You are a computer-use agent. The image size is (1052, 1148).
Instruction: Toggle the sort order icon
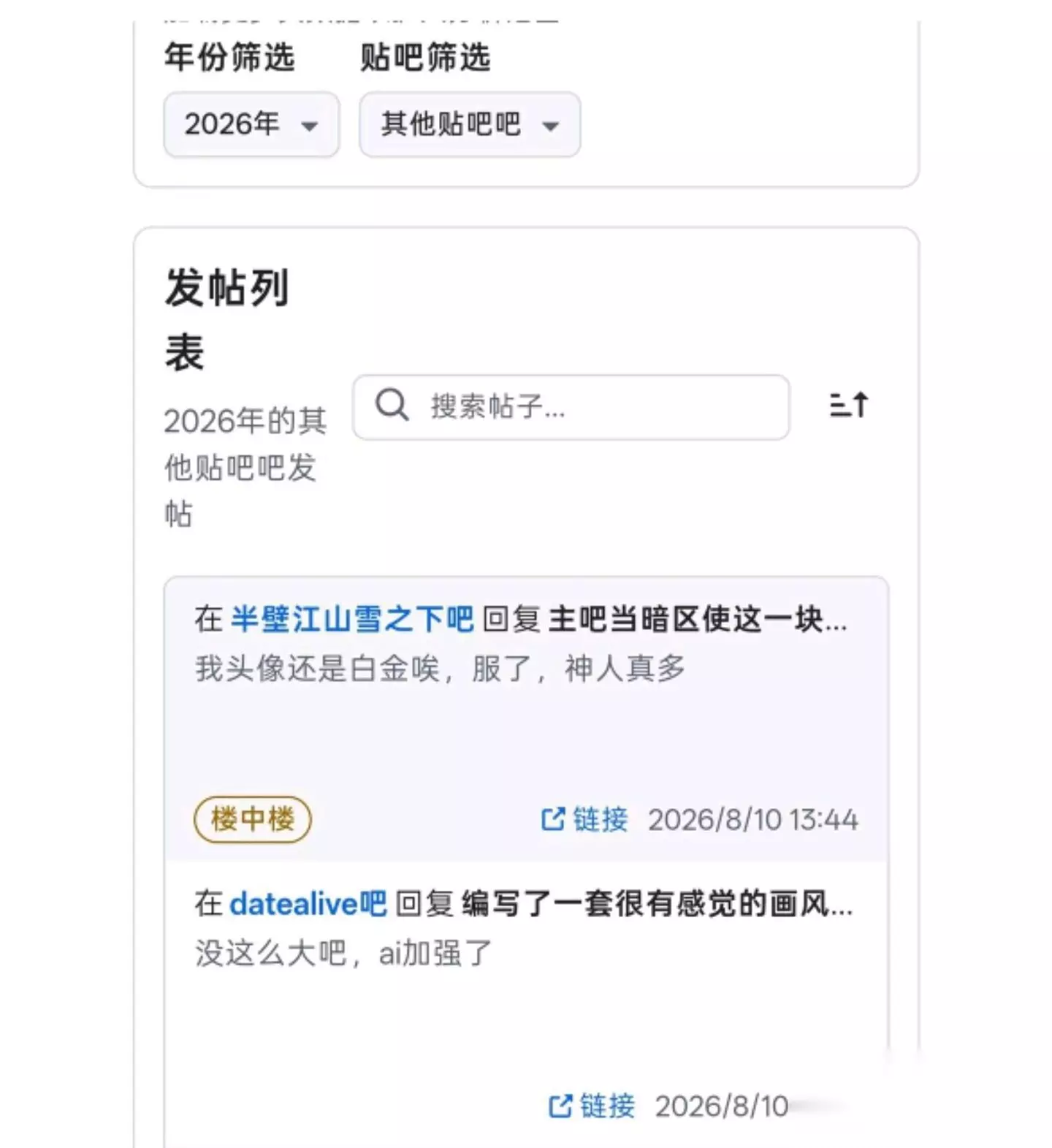click(x=849, y=405)
